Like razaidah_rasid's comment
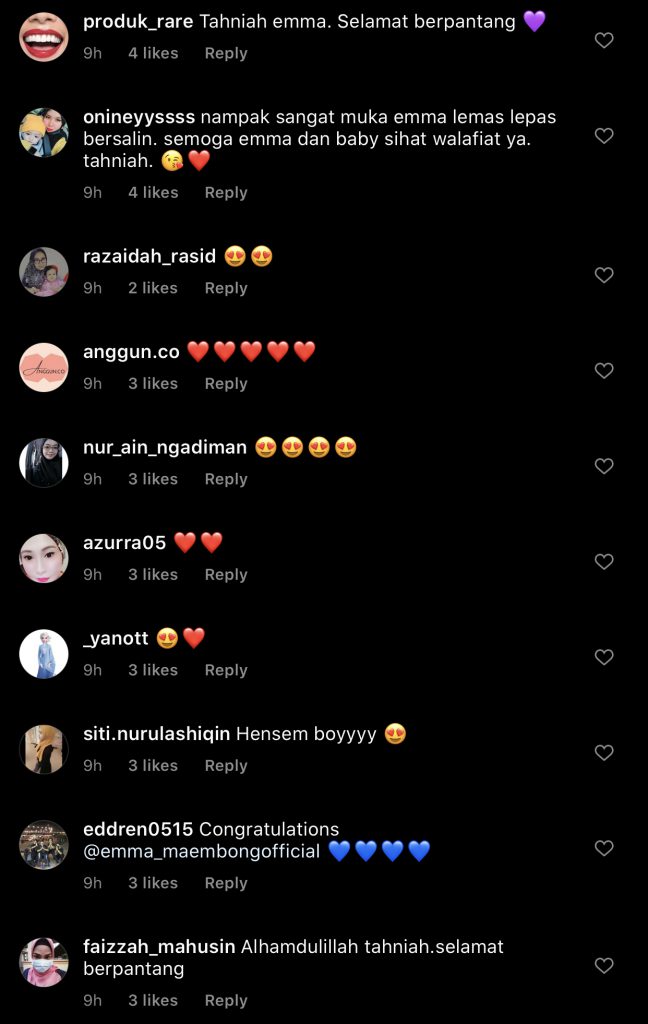The image size is (648, 1024). 604,275
